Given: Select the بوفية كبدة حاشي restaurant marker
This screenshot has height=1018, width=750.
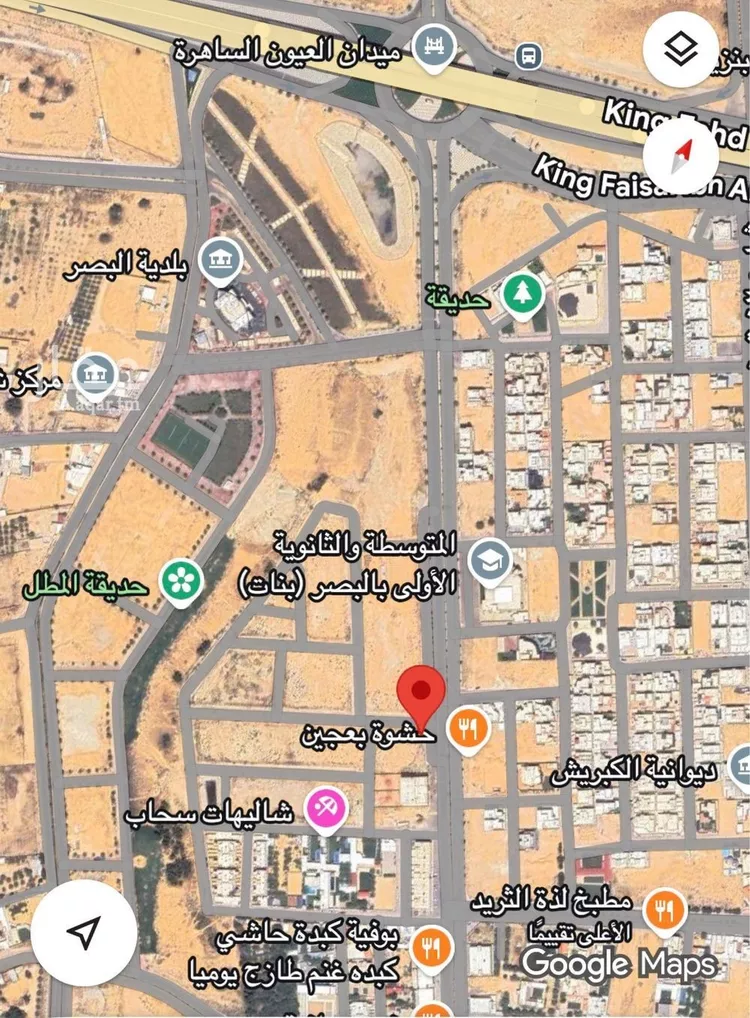Looking at the screenshot, I should (x=432, y=948).
